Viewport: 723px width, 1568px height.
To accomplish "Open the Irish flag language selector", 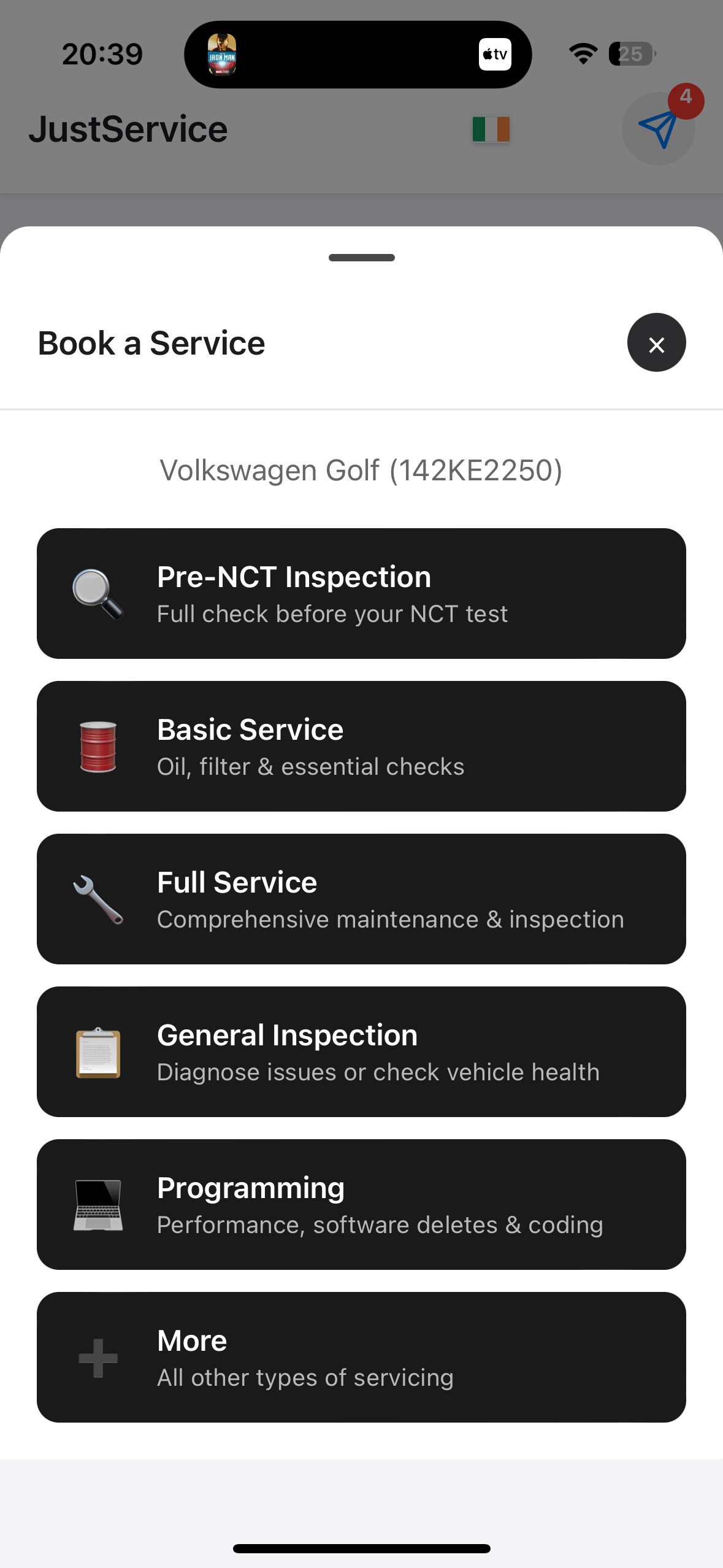I will 489,130.
